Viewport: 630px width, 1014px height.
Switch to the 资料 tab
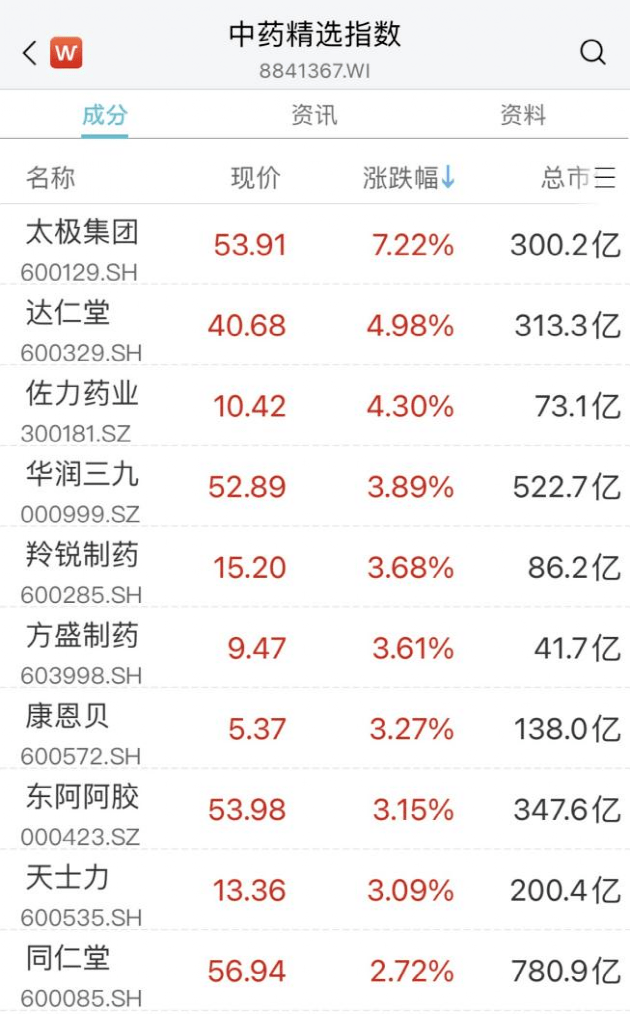click(x=523, y=115)
